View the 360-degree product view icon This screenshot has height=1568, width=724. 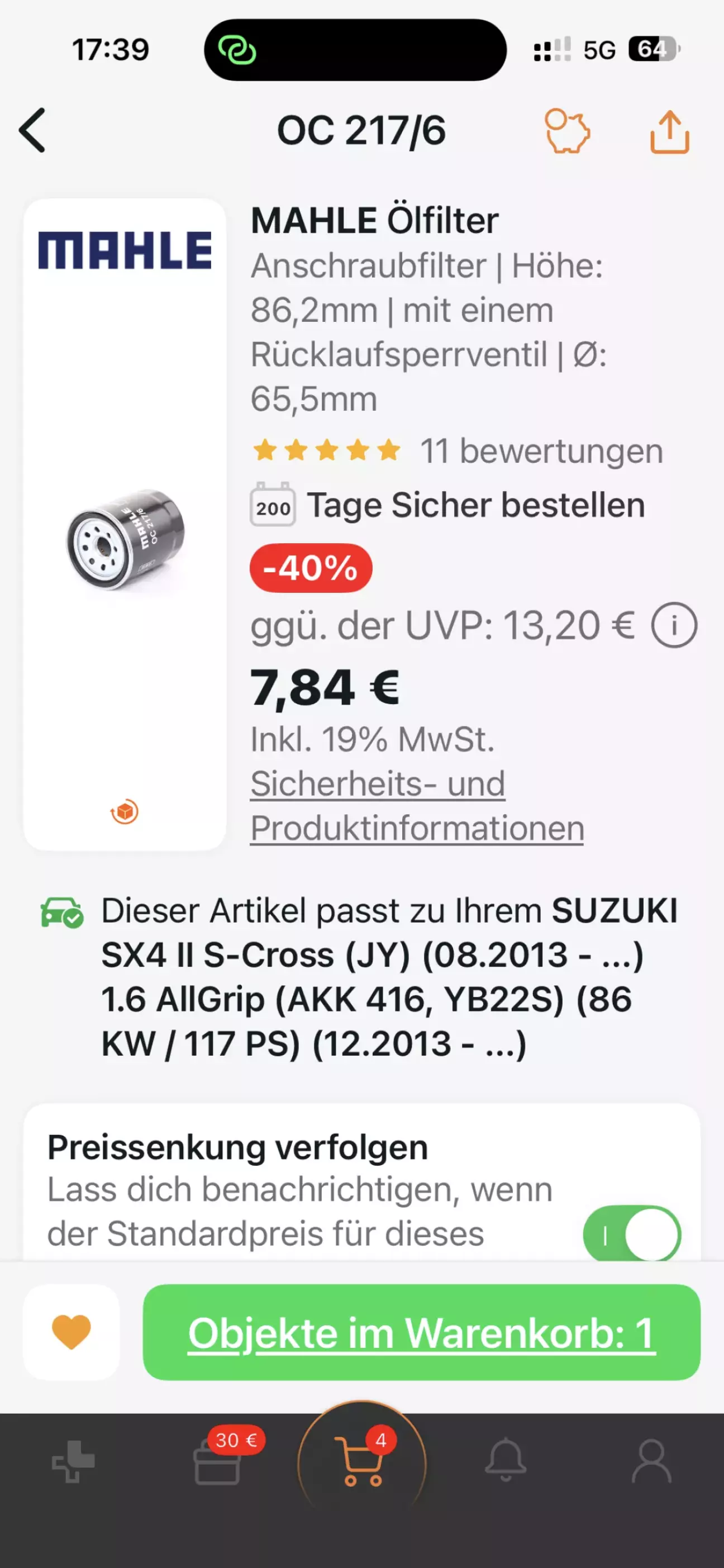pyautogui.click(x=125, y=811)
